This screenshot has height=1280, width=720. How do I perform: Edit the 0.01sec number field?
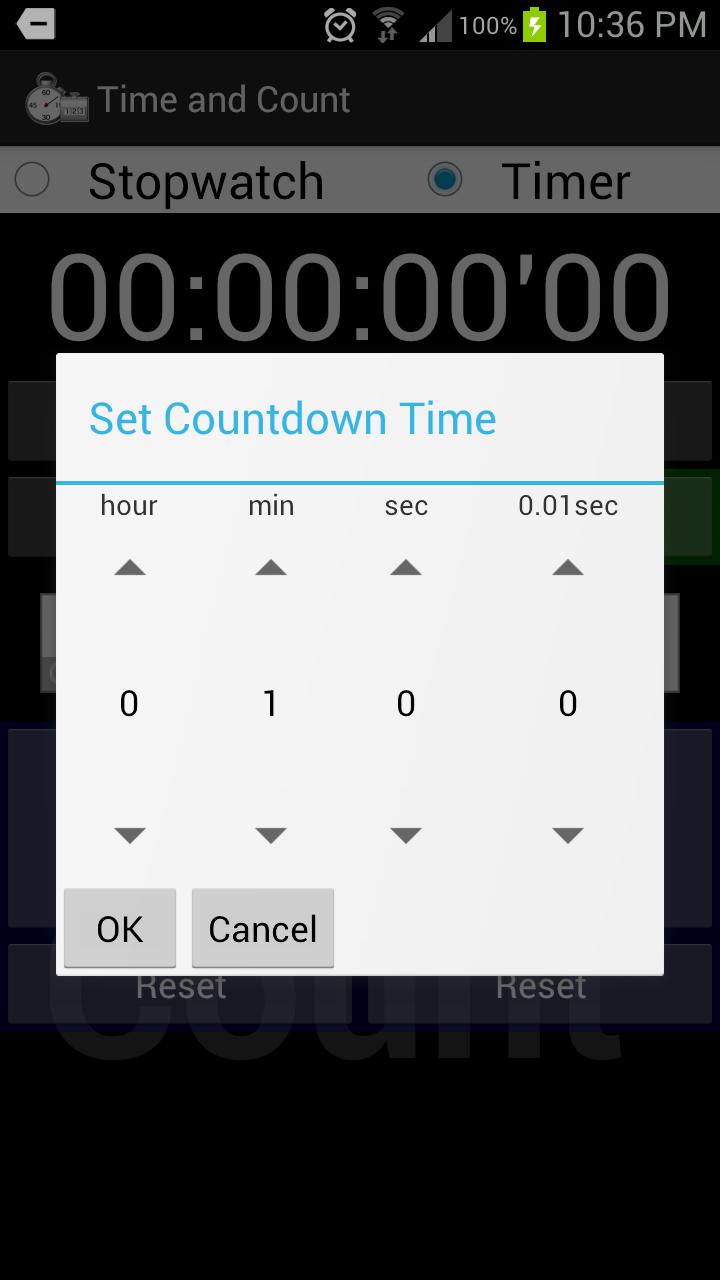[x=568, y=704]
